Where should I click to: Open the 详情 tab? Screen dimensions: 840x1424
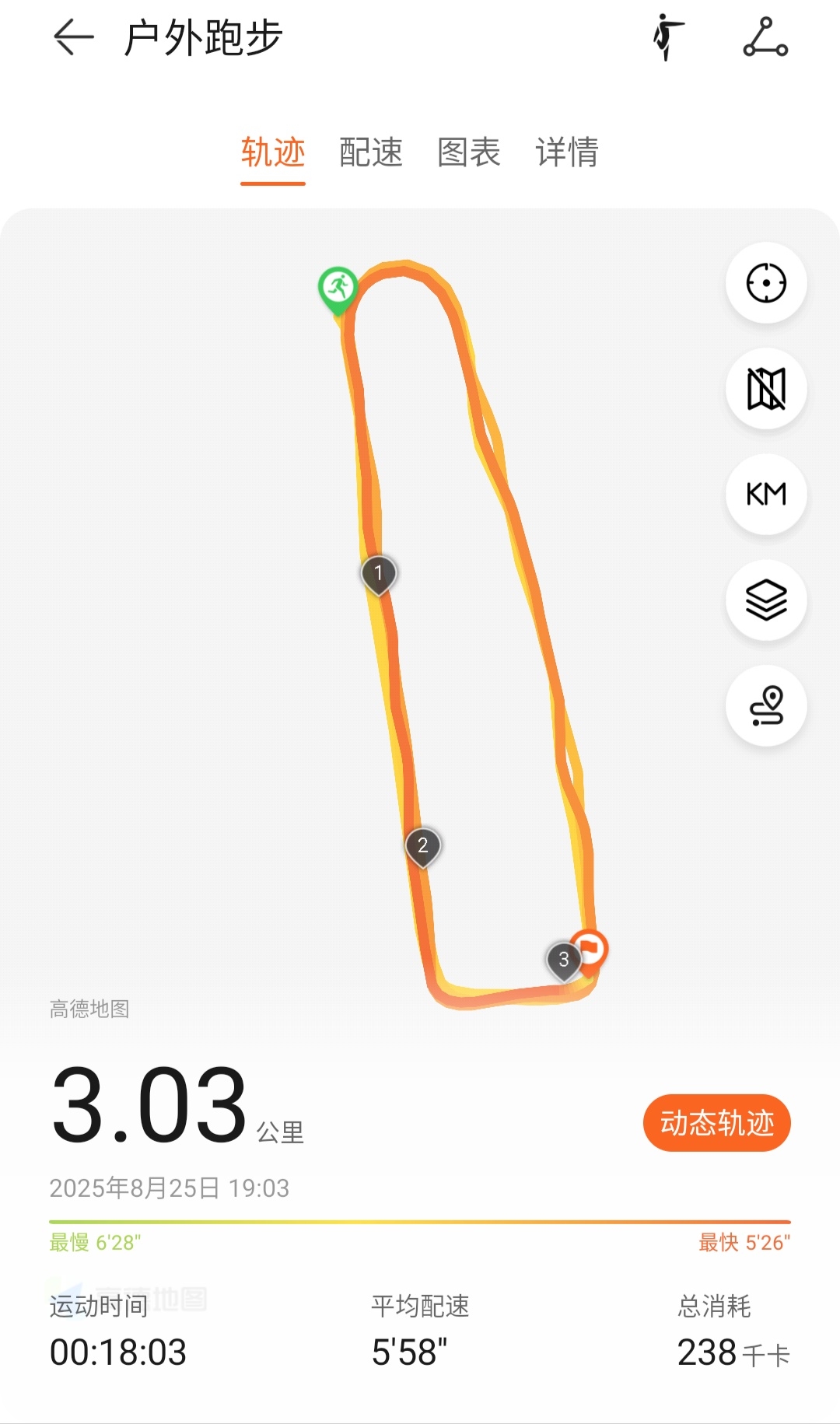point(567,152)
